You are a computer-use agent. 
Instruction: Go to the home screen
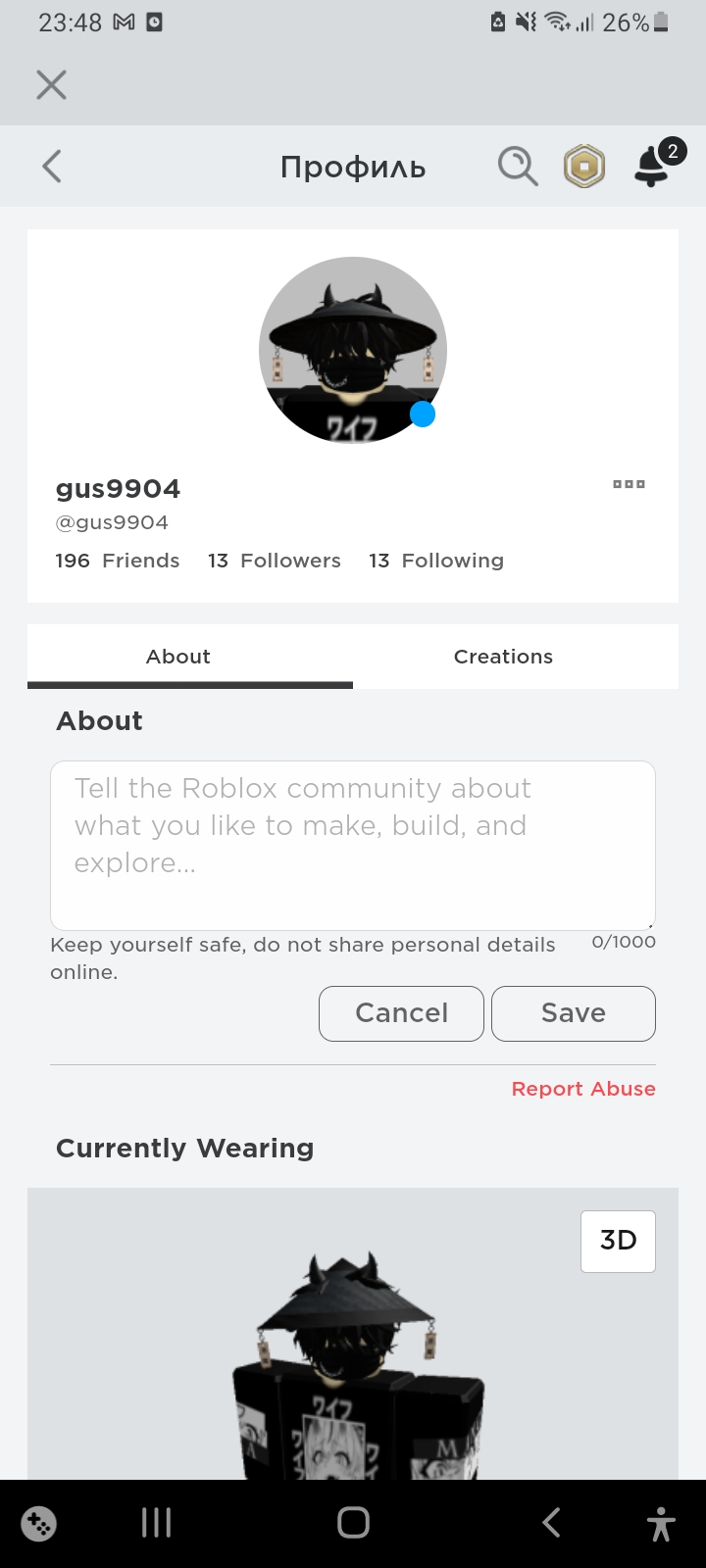click(x=353, y=1523)
